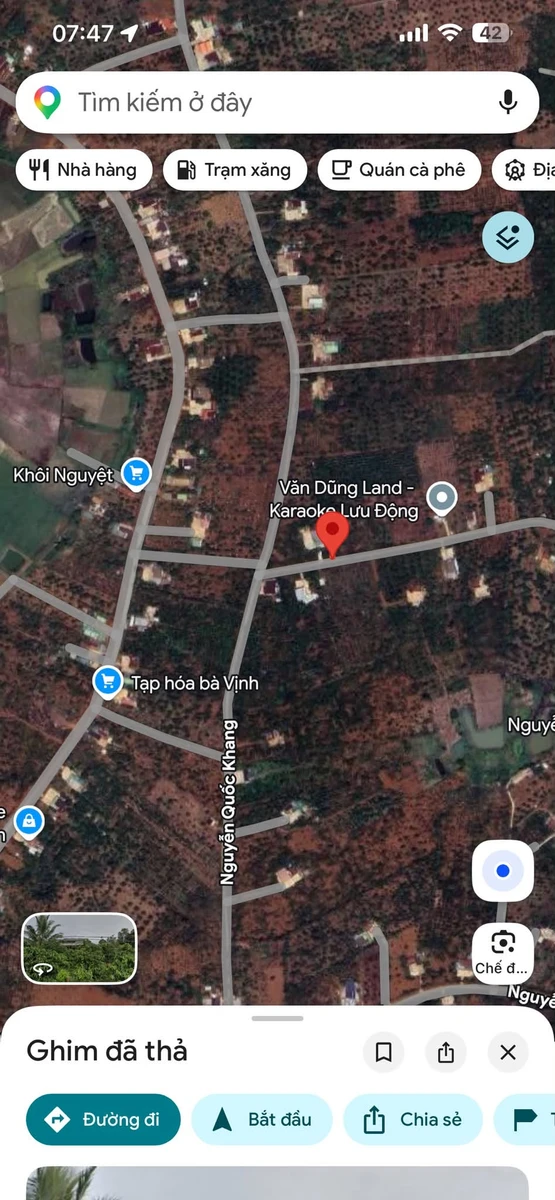Open the Street View preview thumbnail
Viewport: 555px width, 1200px height.
79,948
